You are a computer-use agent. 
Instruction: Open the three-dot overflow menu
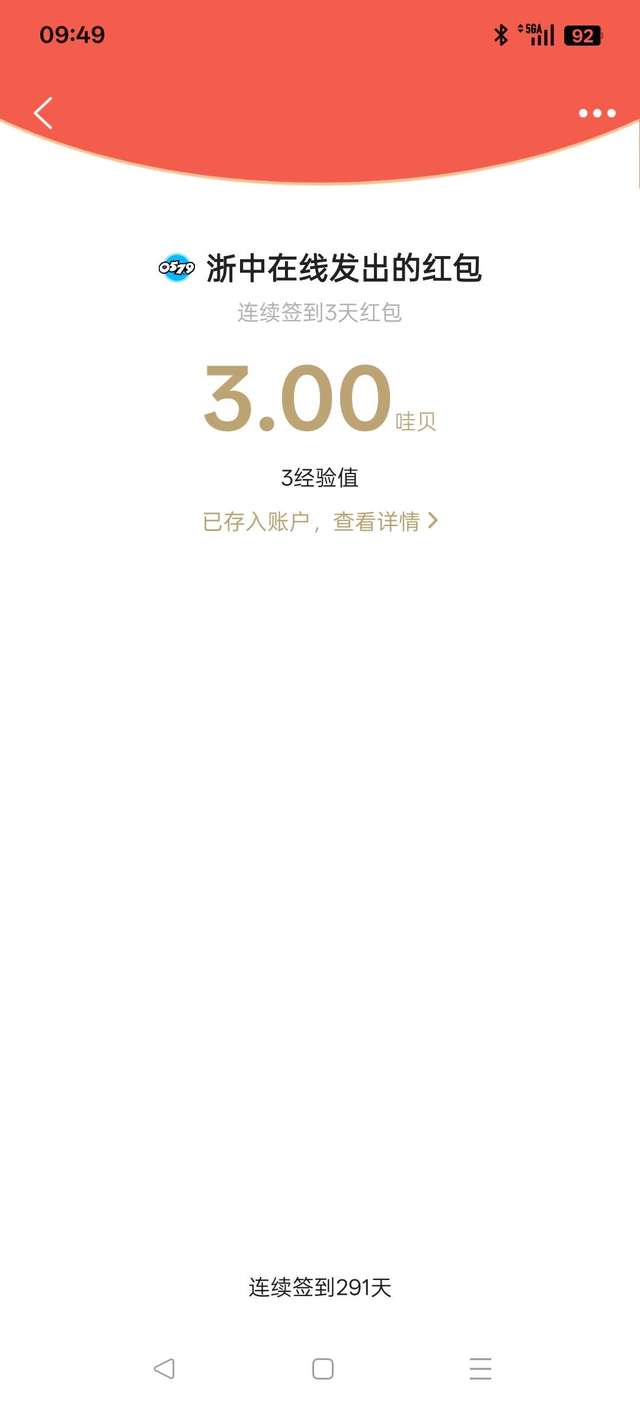(x=597, y=113)
